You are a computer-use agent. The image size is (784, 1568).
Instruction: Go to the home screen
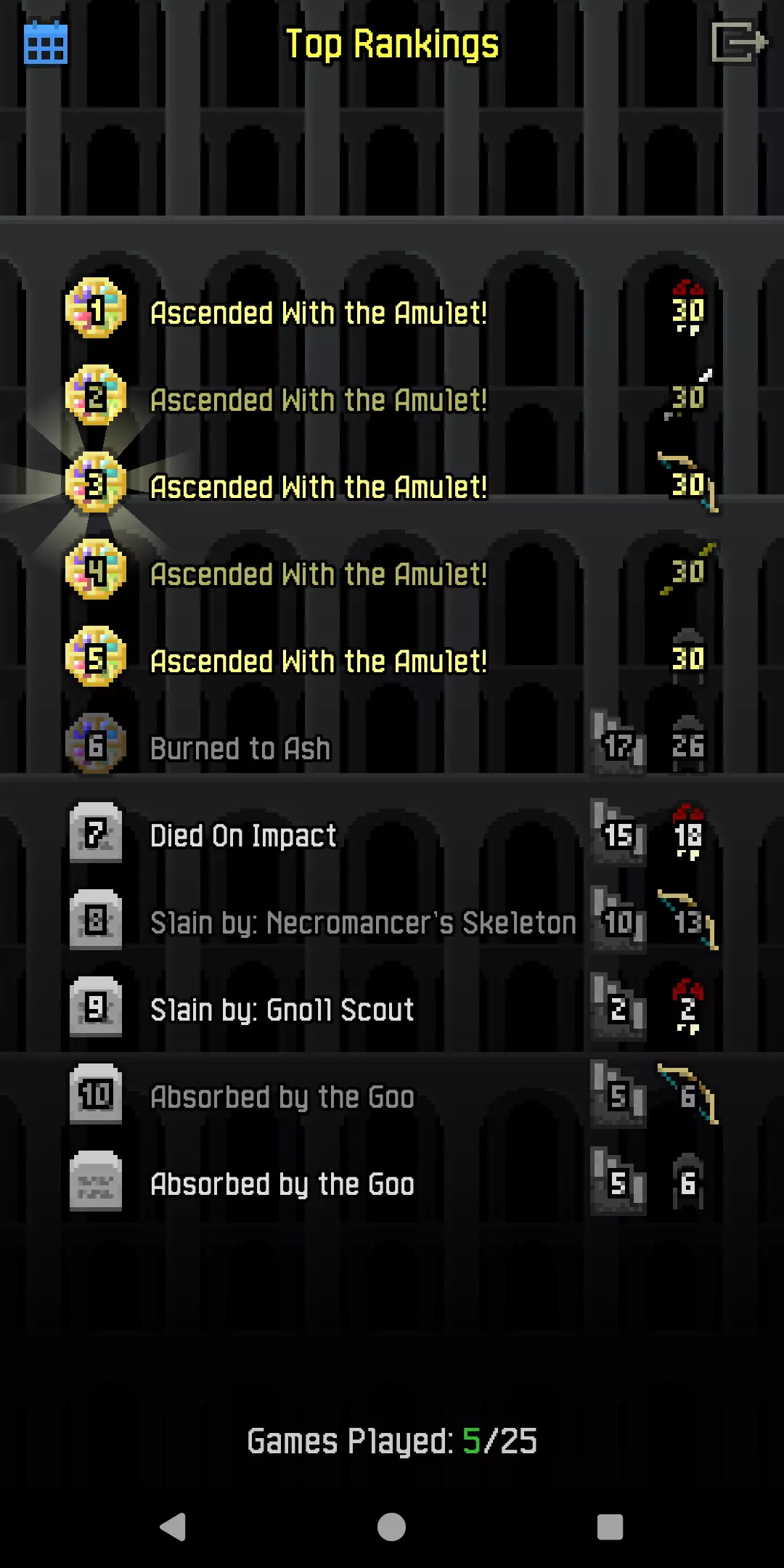pyautogui.click(x=391, y=1527)
